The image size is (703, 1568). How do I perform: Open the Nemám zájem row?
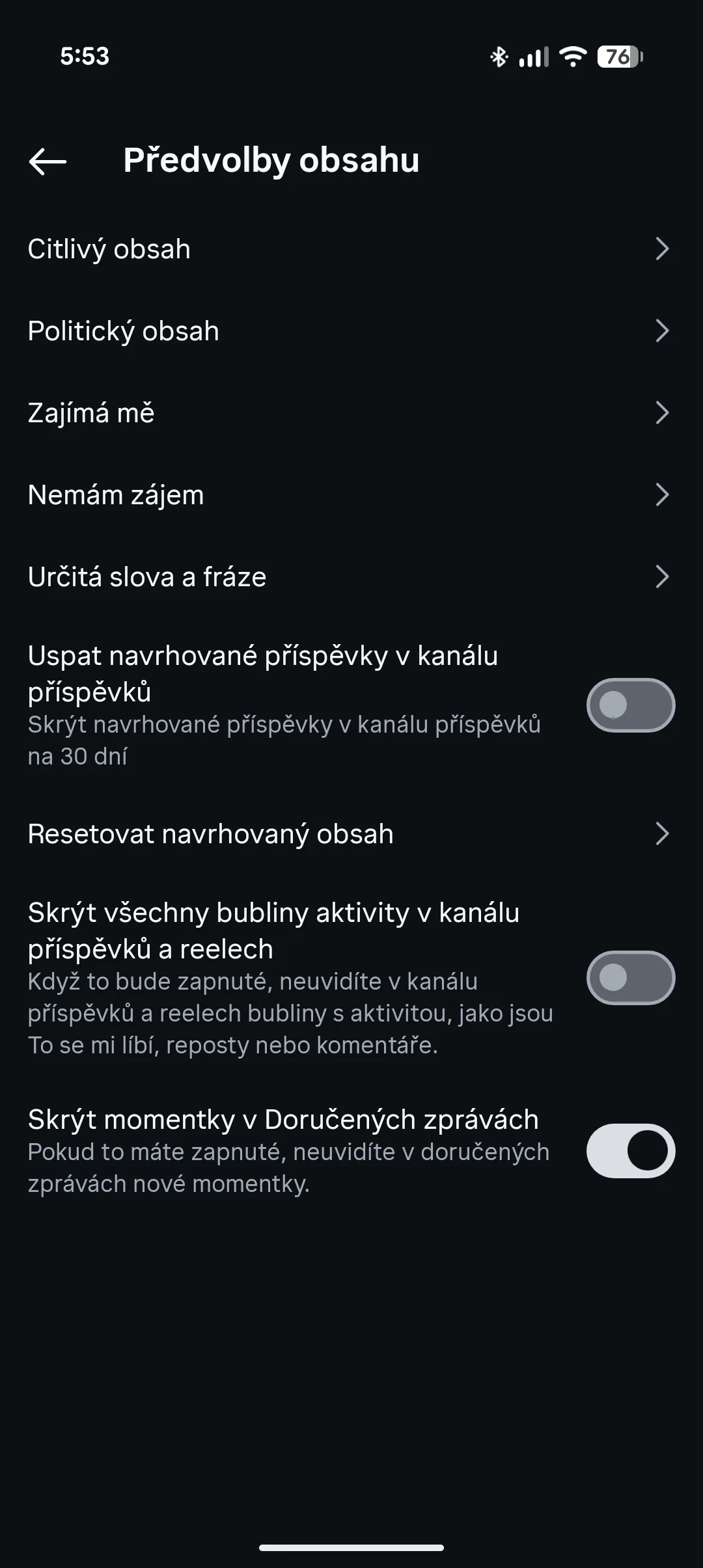click(x=351, y=495)
